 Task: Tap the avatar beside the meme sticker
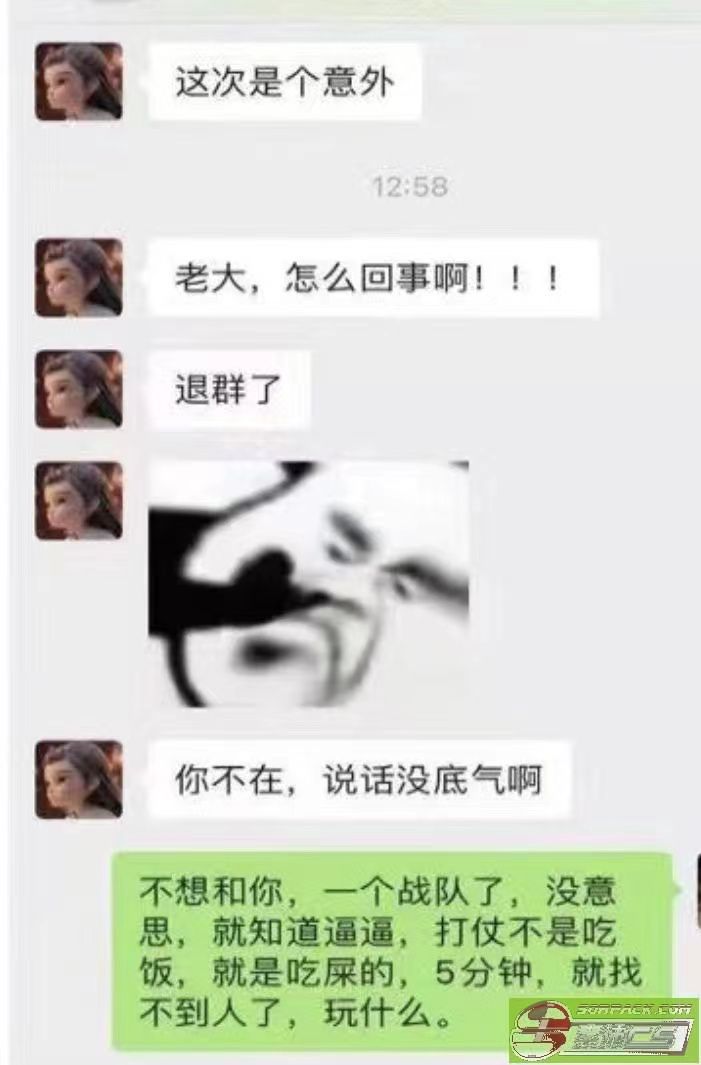coord(79,501)
